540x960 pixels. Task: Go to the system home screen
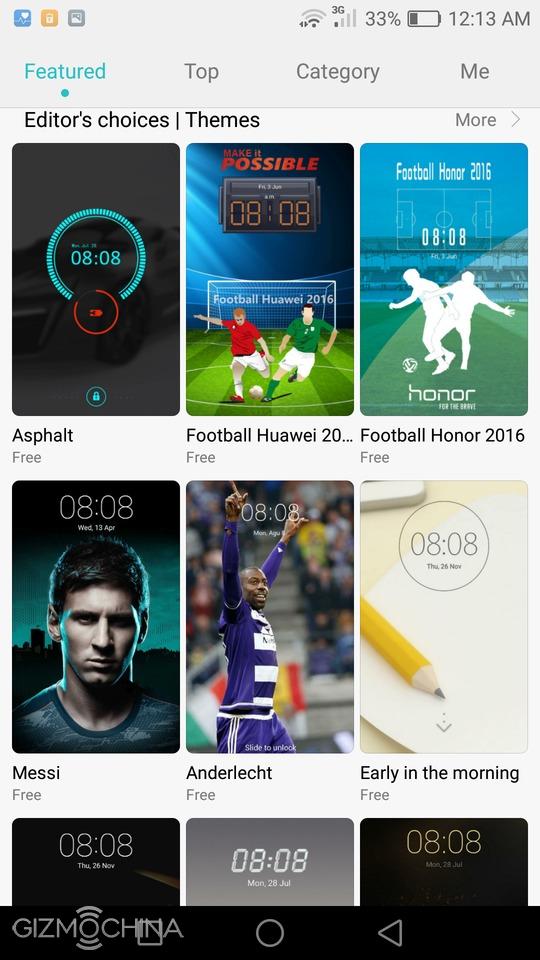(270, 932)
